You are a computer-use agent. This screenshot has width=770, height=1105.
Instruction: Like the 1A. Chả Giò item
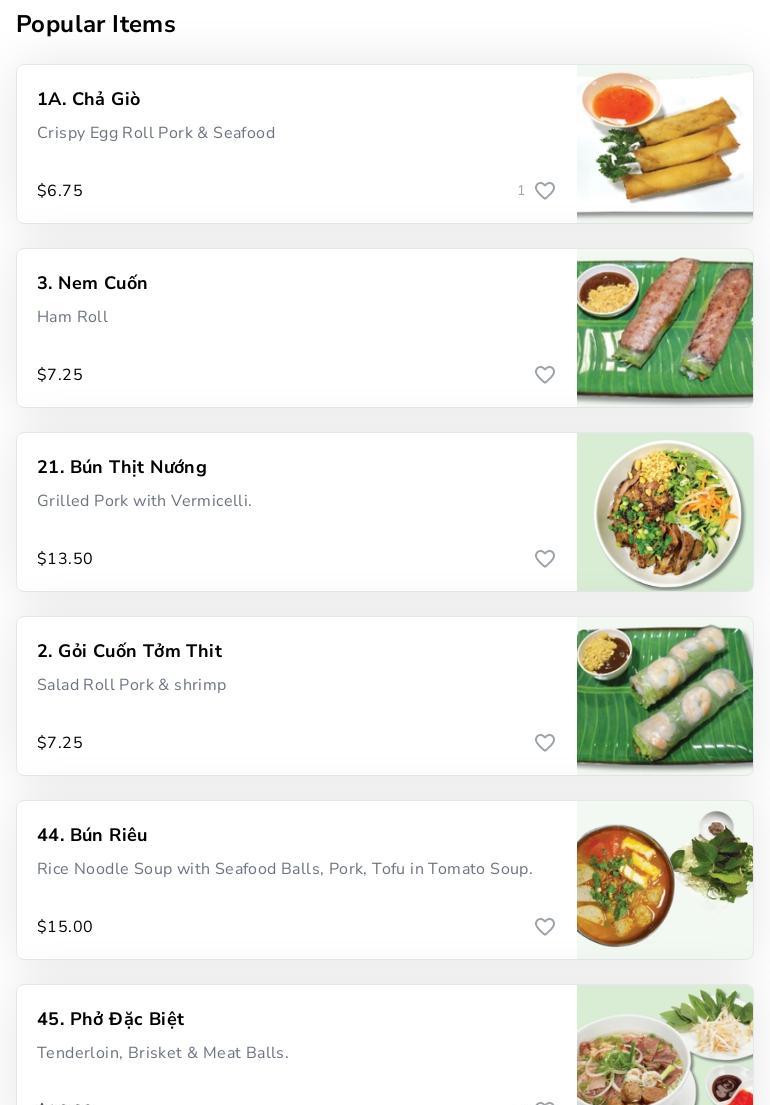click(x=545, y=191)
